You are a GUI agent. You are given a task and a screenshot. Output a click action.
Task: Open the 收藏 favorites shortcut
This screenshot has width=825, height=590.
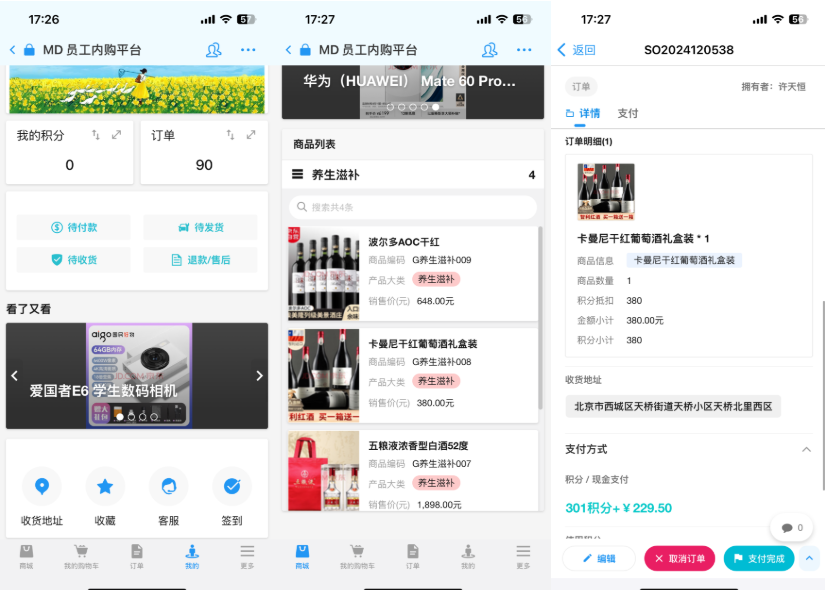[105, 497]
